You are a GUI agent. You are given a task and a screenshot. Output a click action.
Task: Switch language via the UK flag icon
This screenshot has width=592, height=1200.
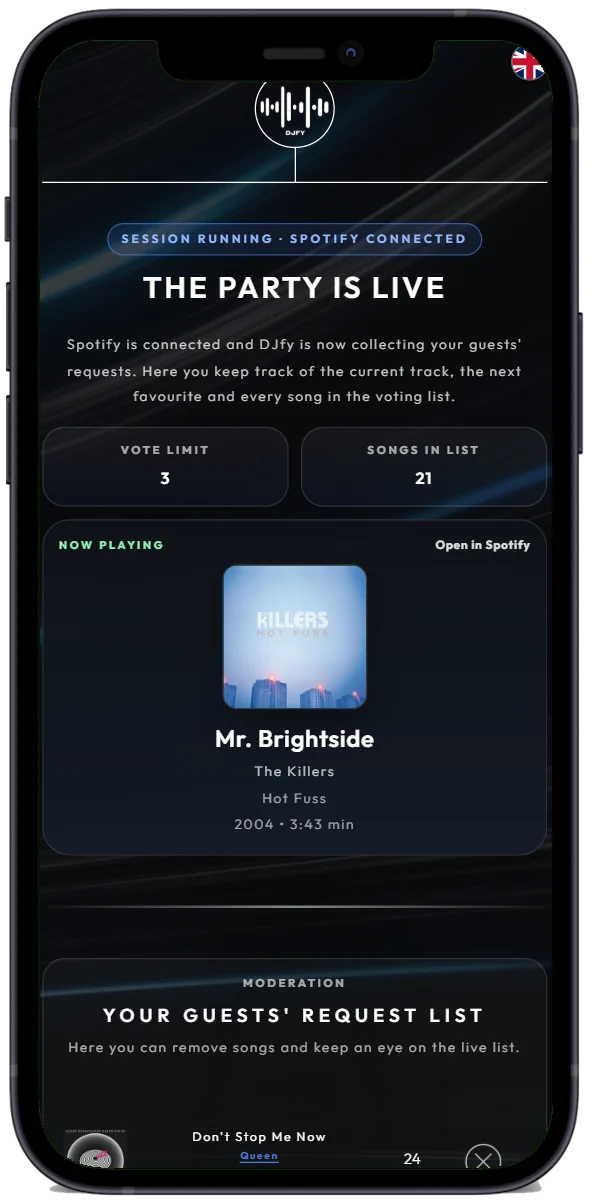tap(528, 63)
